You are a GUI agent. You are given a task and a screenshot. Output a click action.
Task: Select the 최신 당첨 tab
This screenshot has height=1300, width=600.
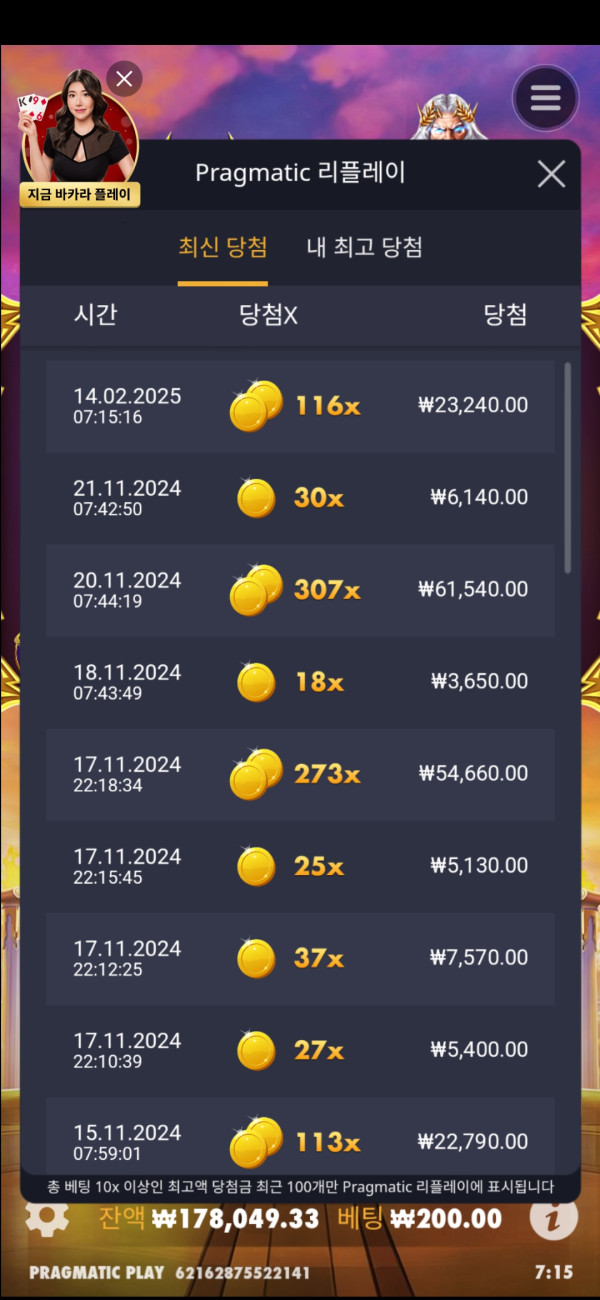(x=222, y=247)
